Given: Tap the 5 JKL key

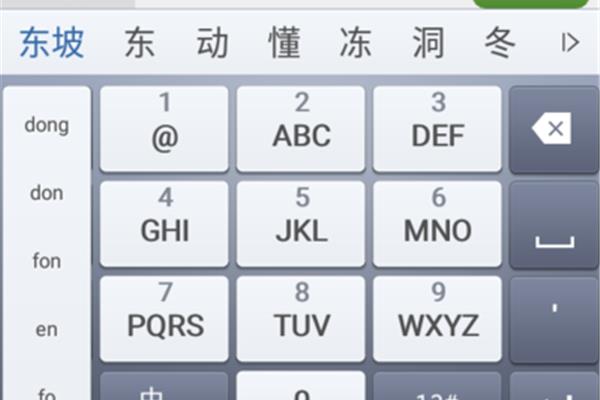Looking at the screenshot, I should 301,224.
